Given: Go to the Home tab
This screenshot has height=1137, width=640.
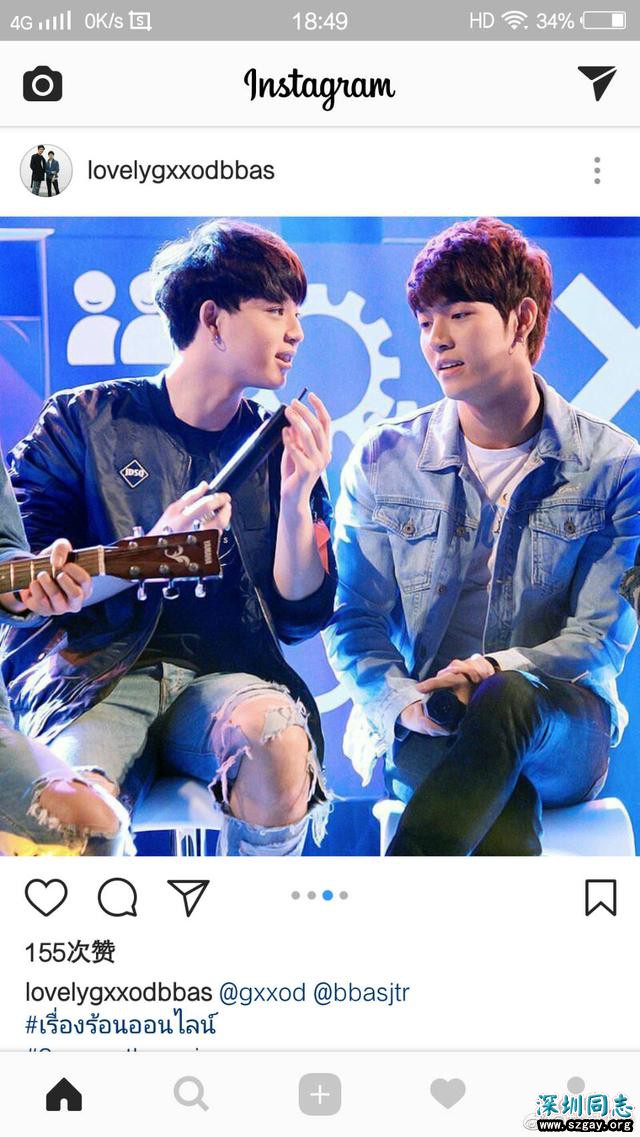Looking at the screenshot, I should [x=64, y=1095].
